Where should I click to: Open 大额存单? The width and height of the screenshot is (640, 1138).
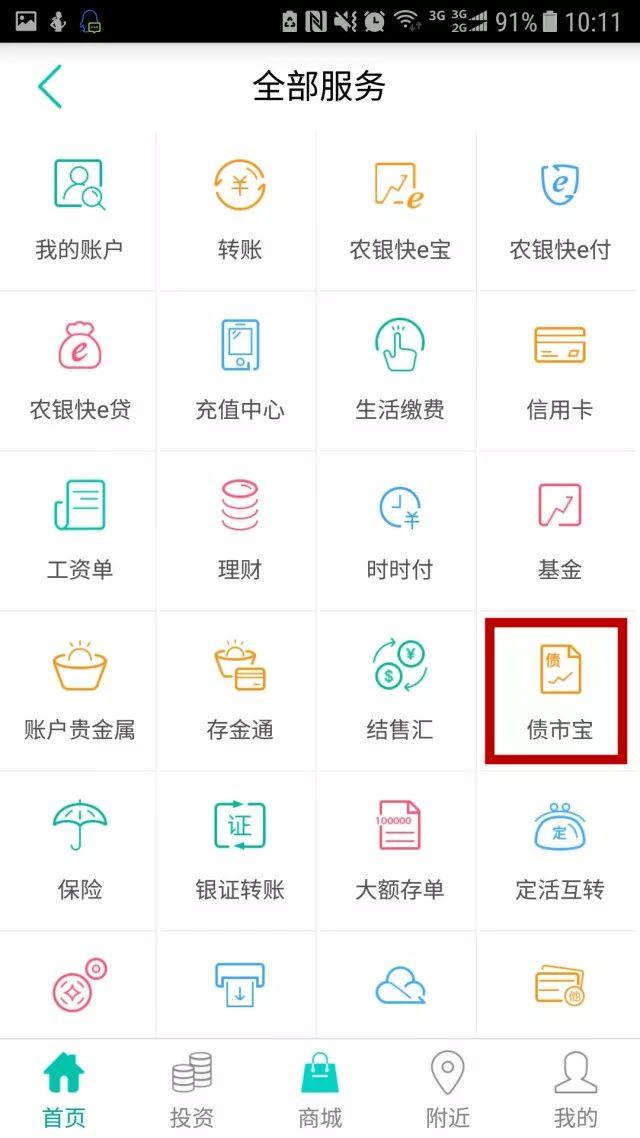pyautogui.click(x=399, y=851)
